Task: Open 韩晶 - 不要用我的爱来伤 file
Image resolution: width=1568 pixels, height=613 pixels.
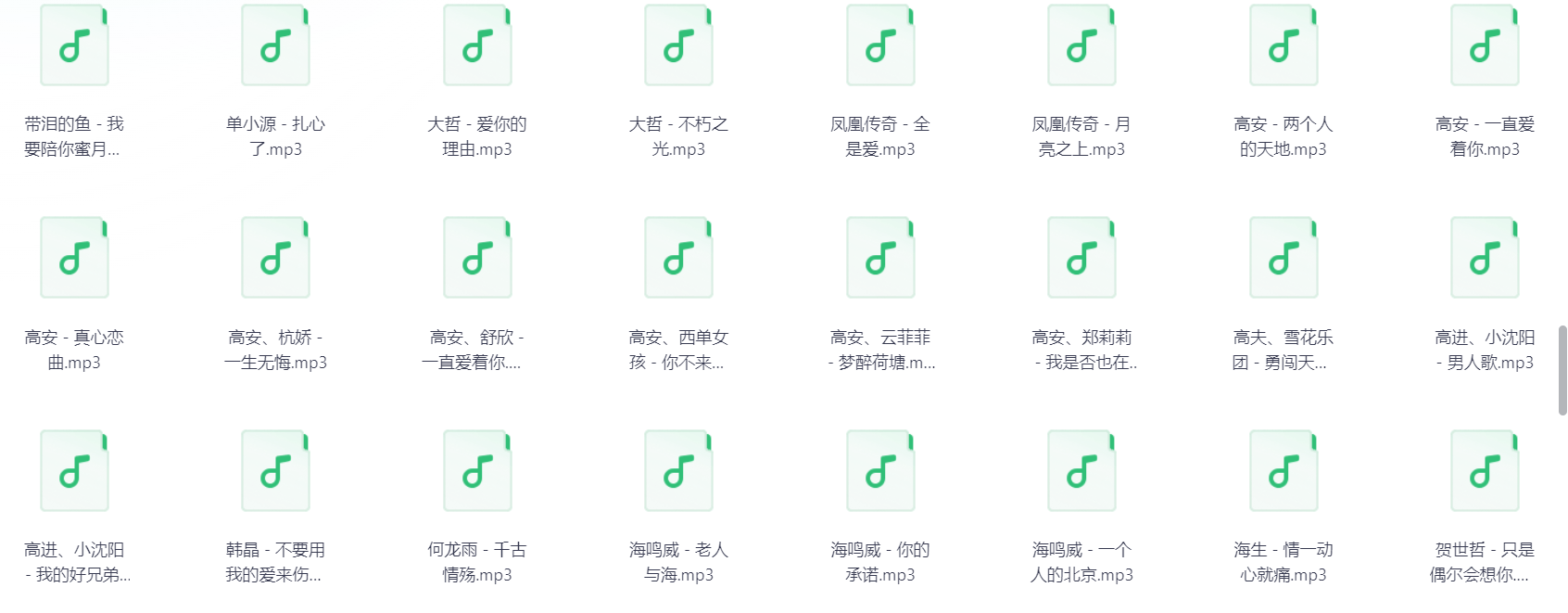Action: 275,471
